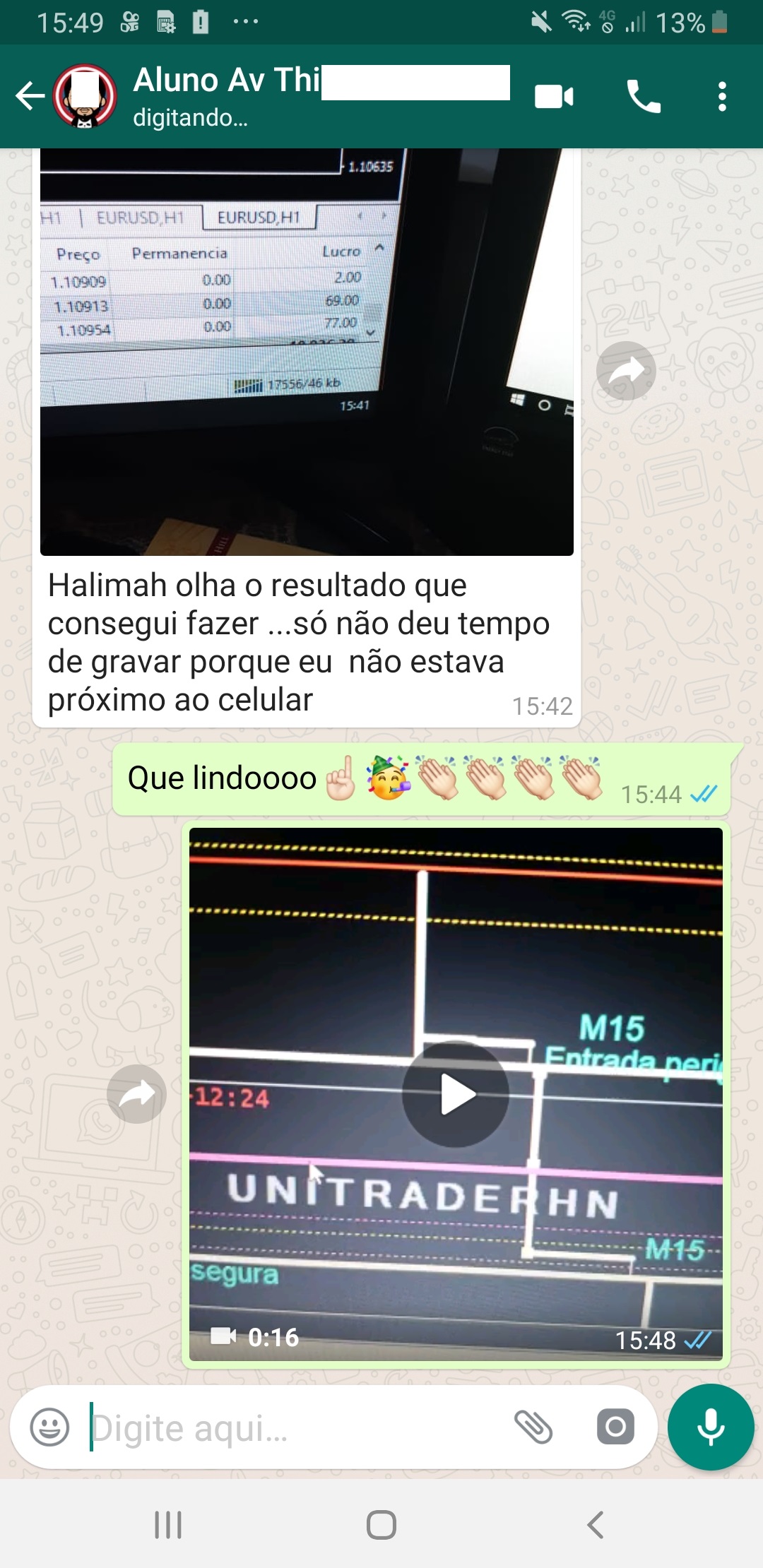Go back to the chat list
Image resolution: width=763 pixels, height=1568 pixels.
tap(30, 97)
